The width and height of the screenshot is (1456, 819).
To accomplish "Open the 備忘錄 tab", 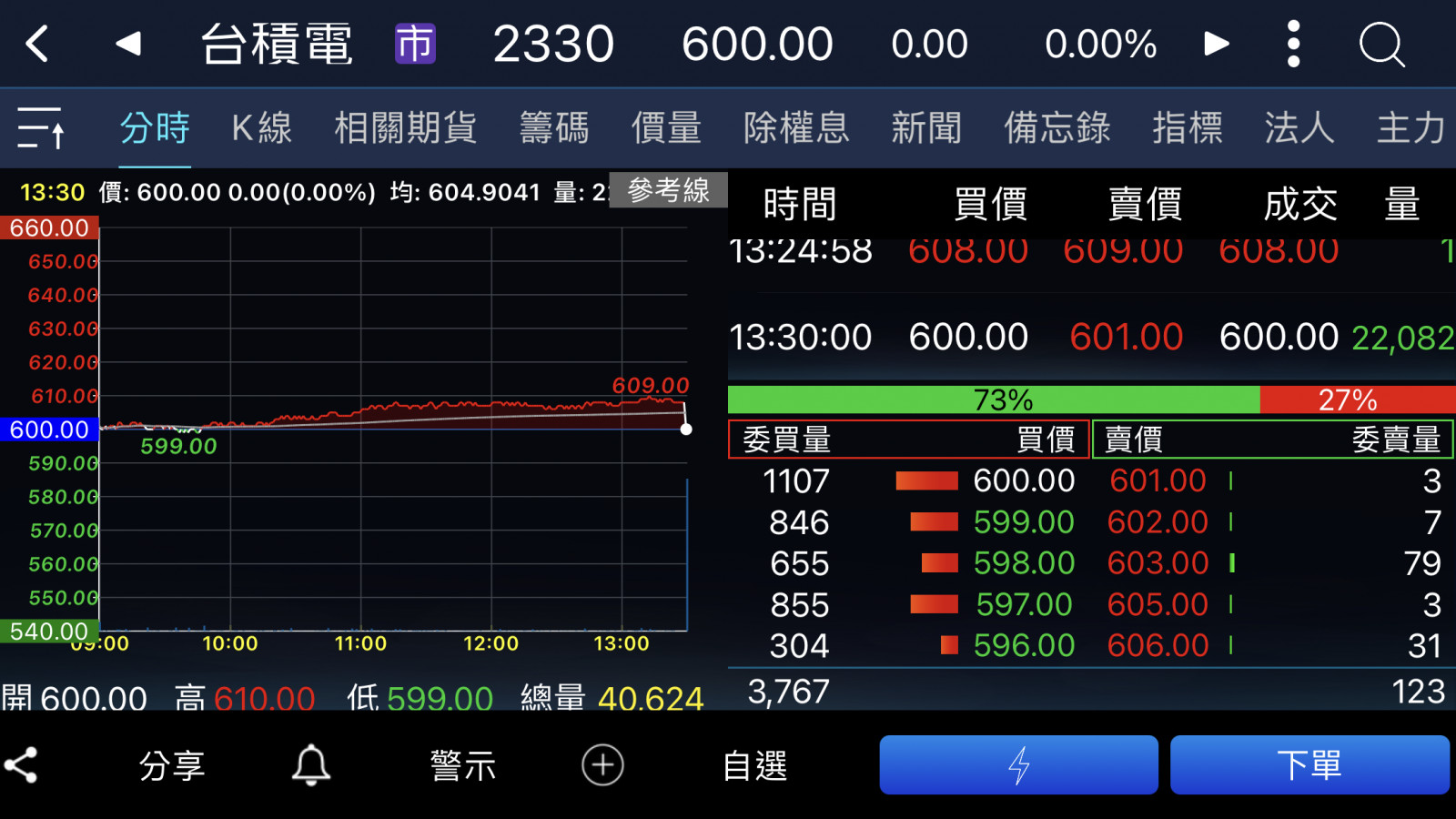I will tap(1057, 127).
